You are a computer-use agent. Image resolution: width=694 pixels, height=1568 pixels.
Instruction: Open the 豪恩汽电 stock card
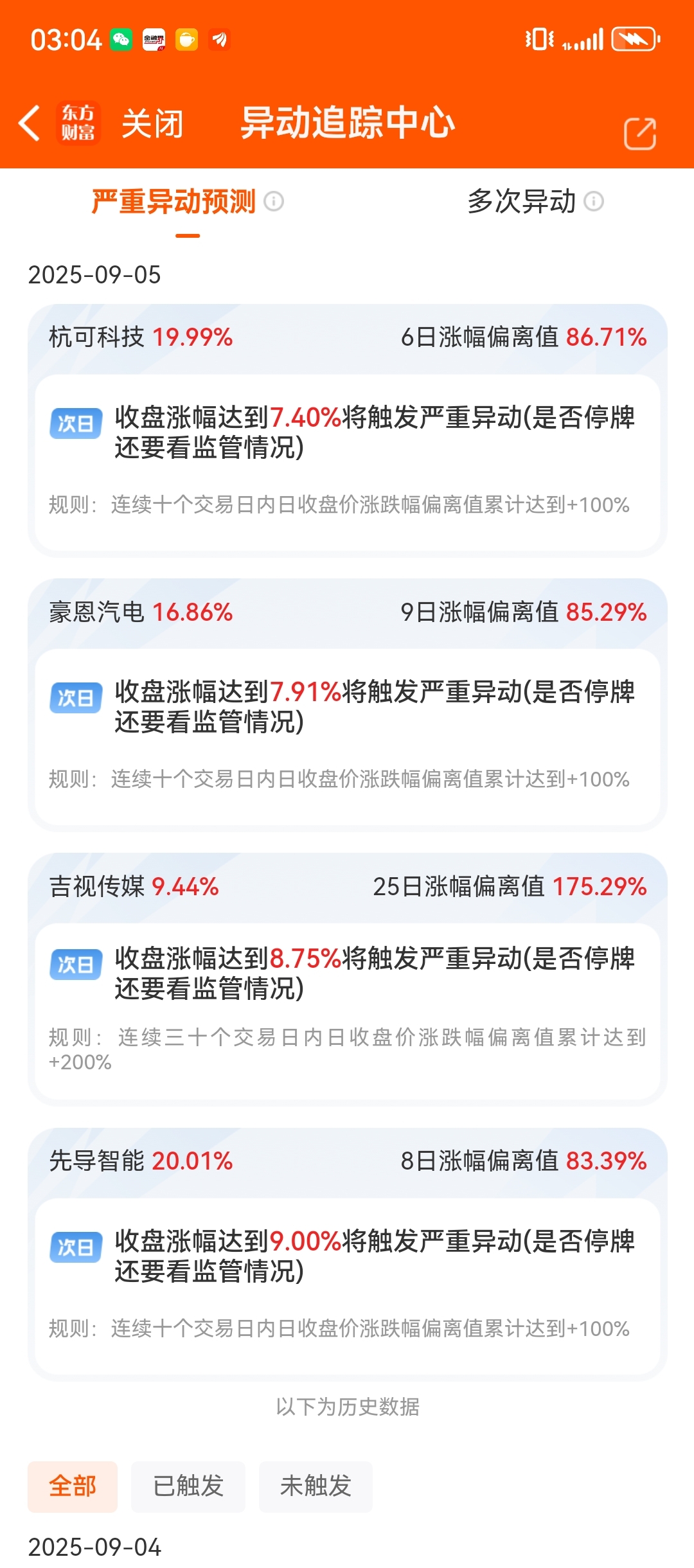pos(347,705)
